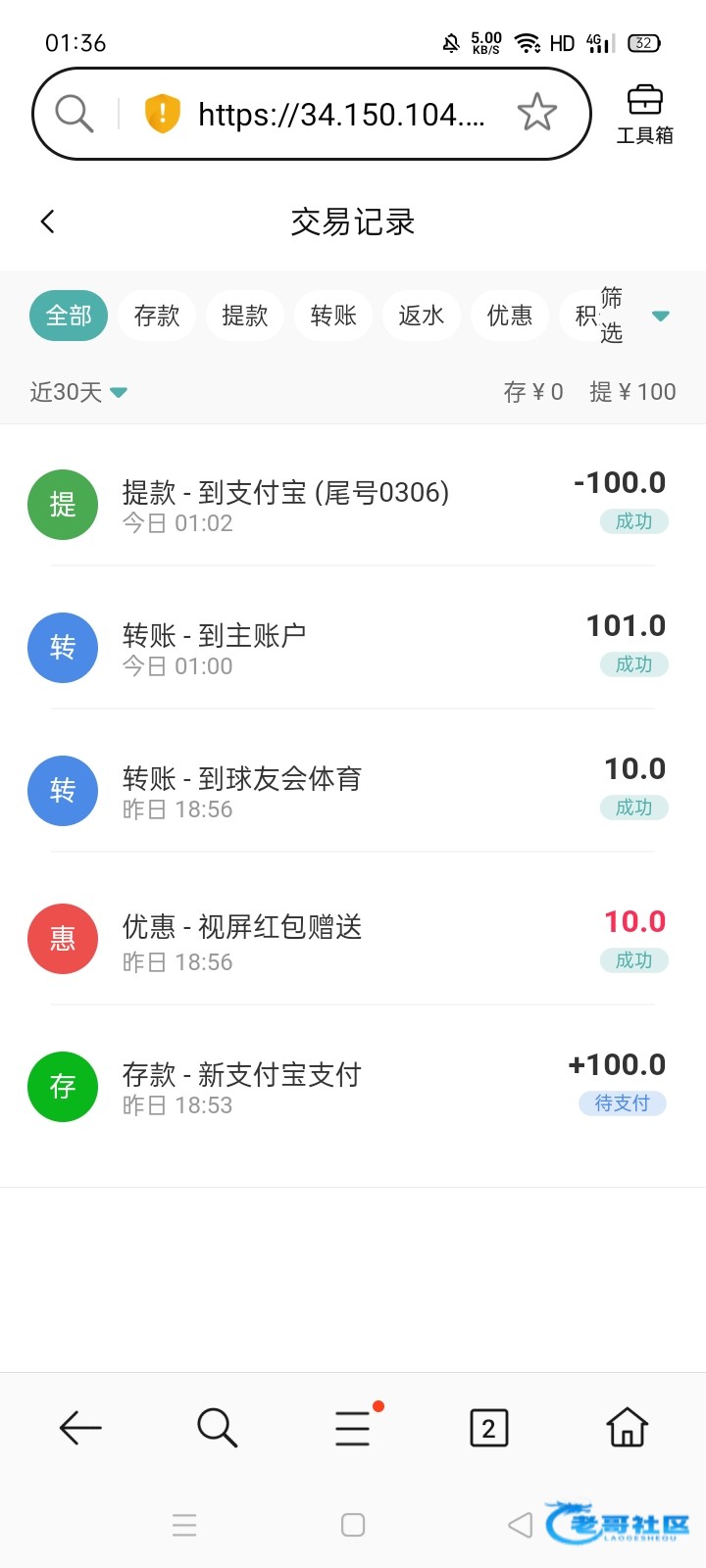
Task: Filter records by 提款
Action: point(245,316)
